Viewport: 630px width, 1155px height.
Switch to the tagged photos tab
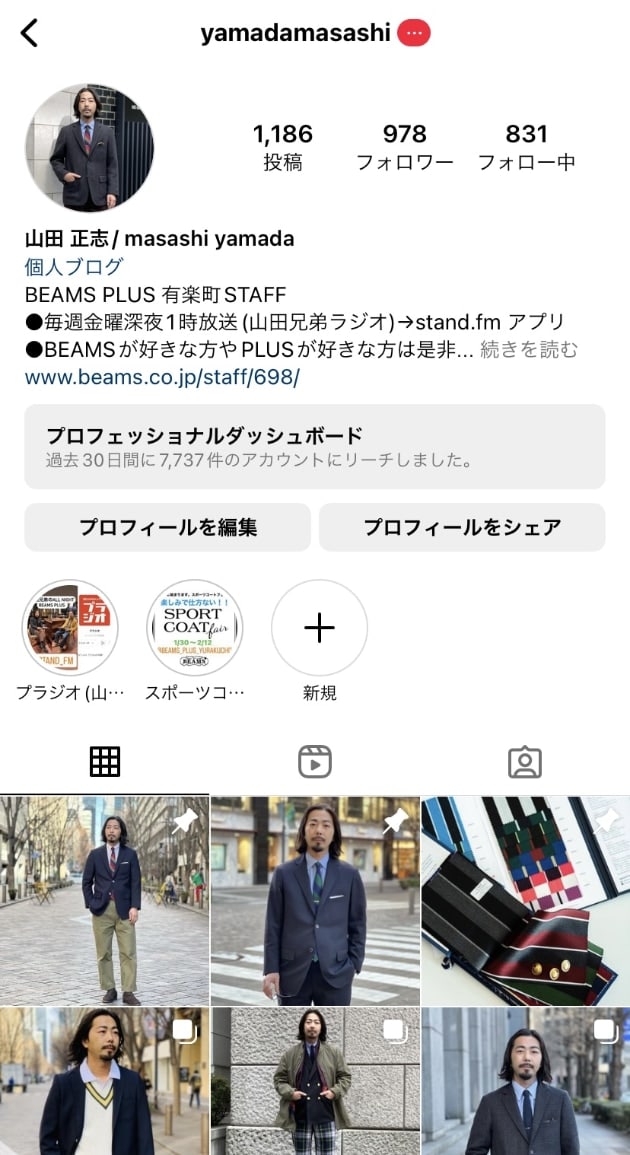click(524, 762)
